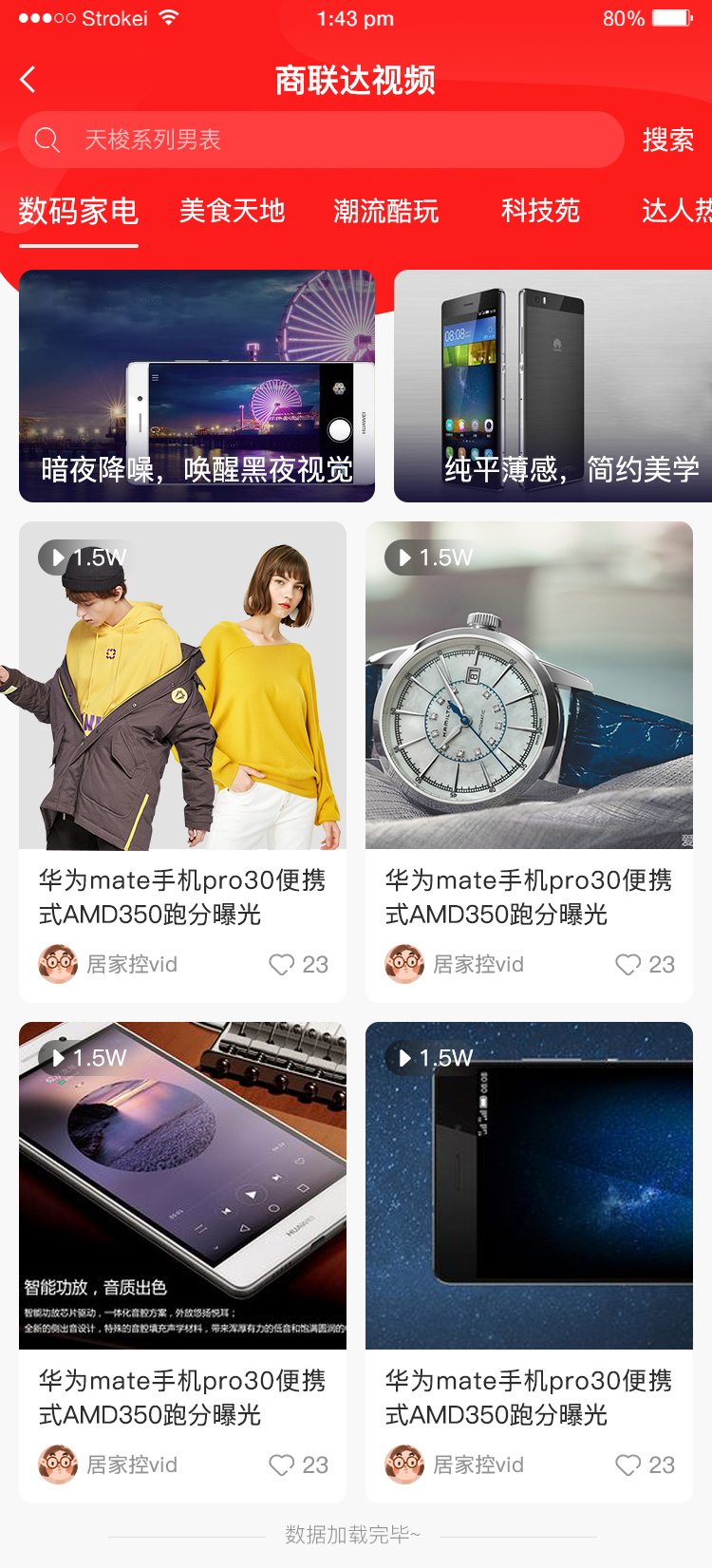Screen dimensions: 712x1568
Task: Like the dark starry phone video
Action: point(628,1465)
